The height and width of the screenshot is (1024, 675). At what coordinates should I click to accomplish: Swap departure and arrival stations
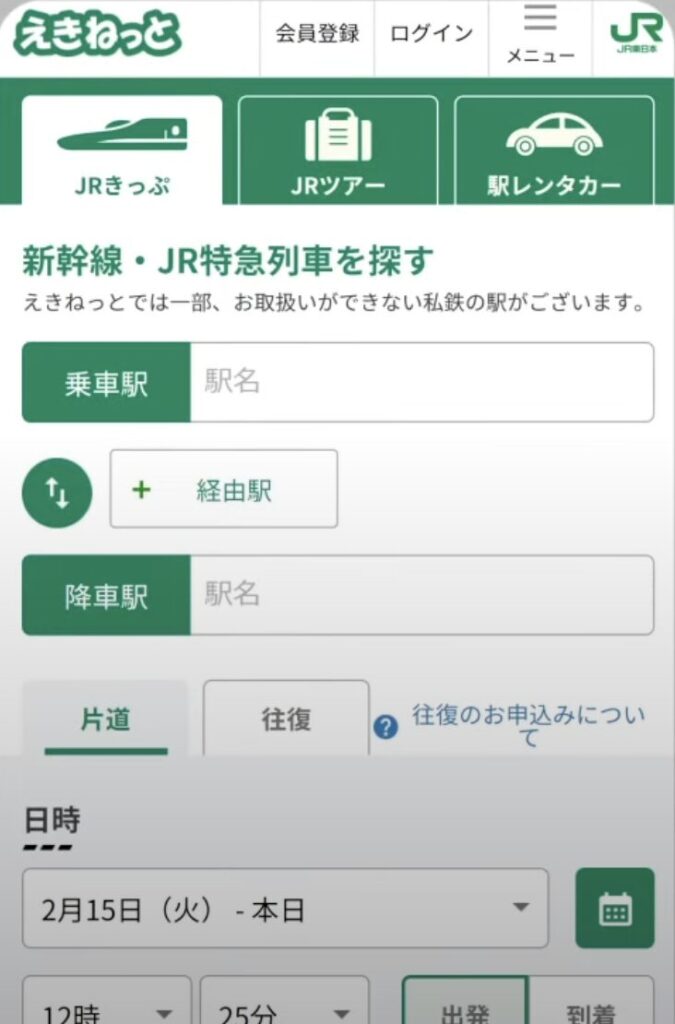(x=57, y=492)
